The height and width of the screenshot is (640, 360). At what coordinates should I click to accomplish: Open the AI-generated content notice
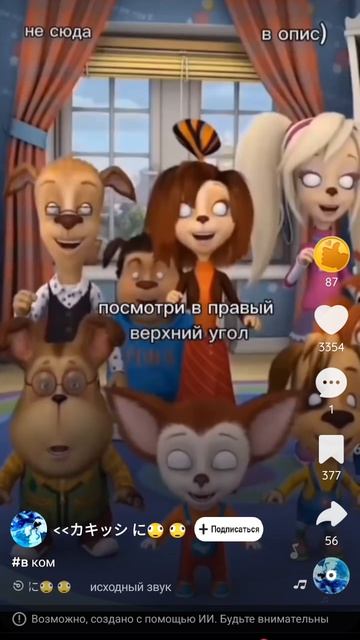pyautogui.click(x=171, y=619)
